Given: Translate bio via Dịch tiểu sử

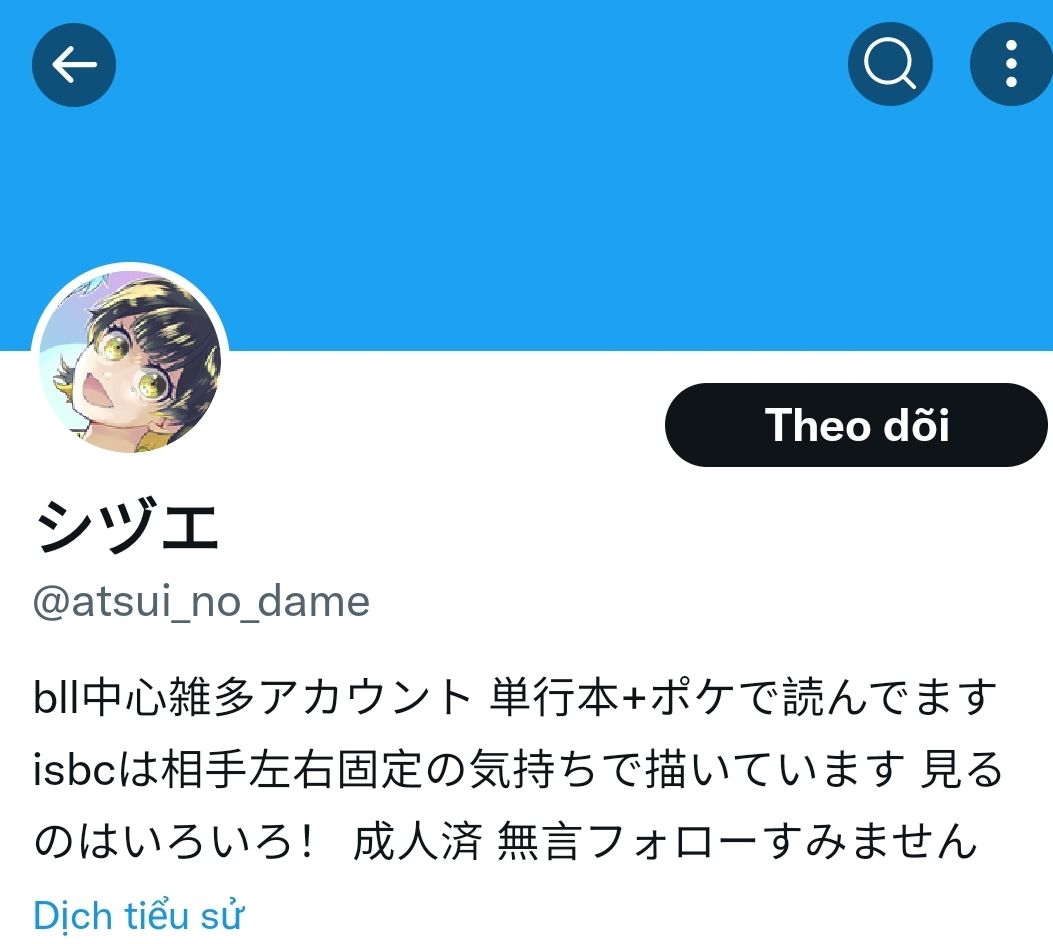Looking at the screenshot, I should pyautogui.click(x=139, y=915).
